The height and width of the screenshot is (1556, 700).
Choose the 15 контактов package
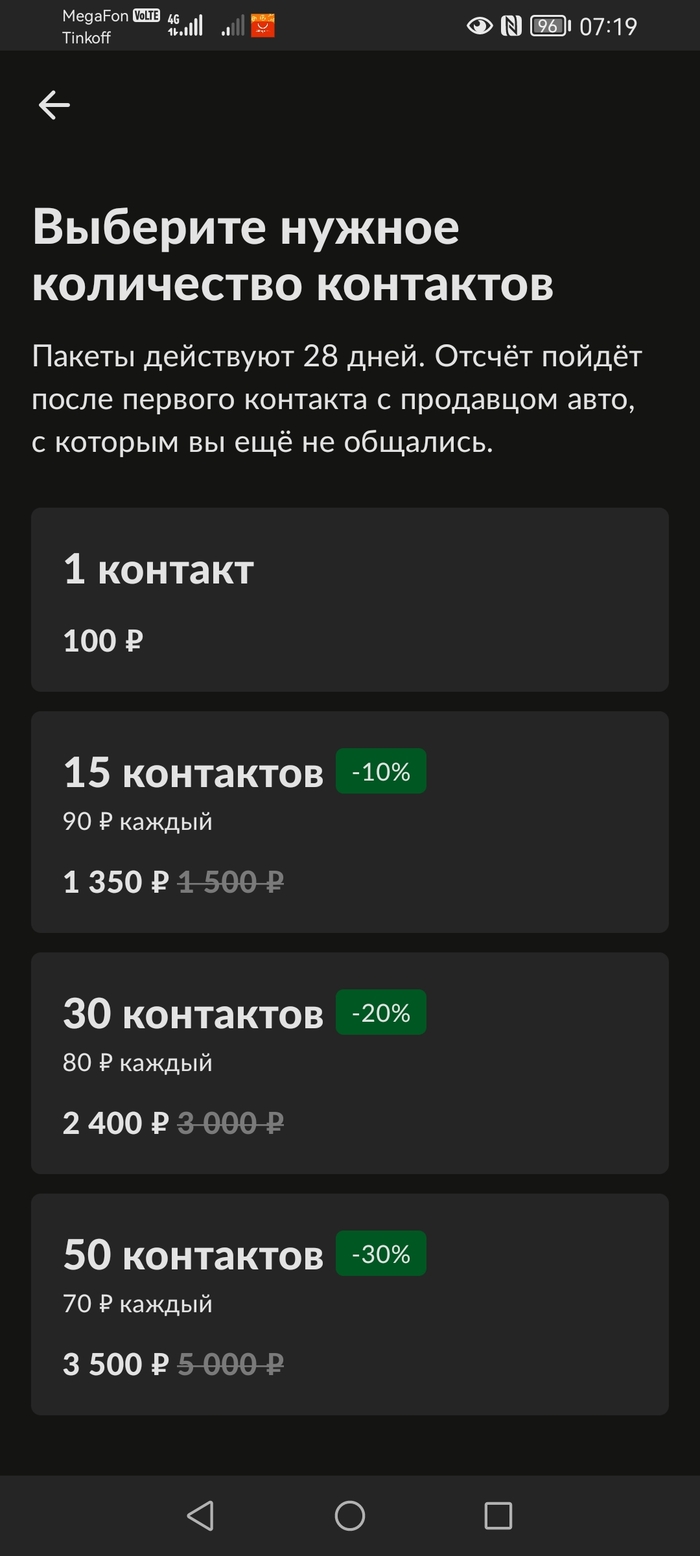click(349, 821)
